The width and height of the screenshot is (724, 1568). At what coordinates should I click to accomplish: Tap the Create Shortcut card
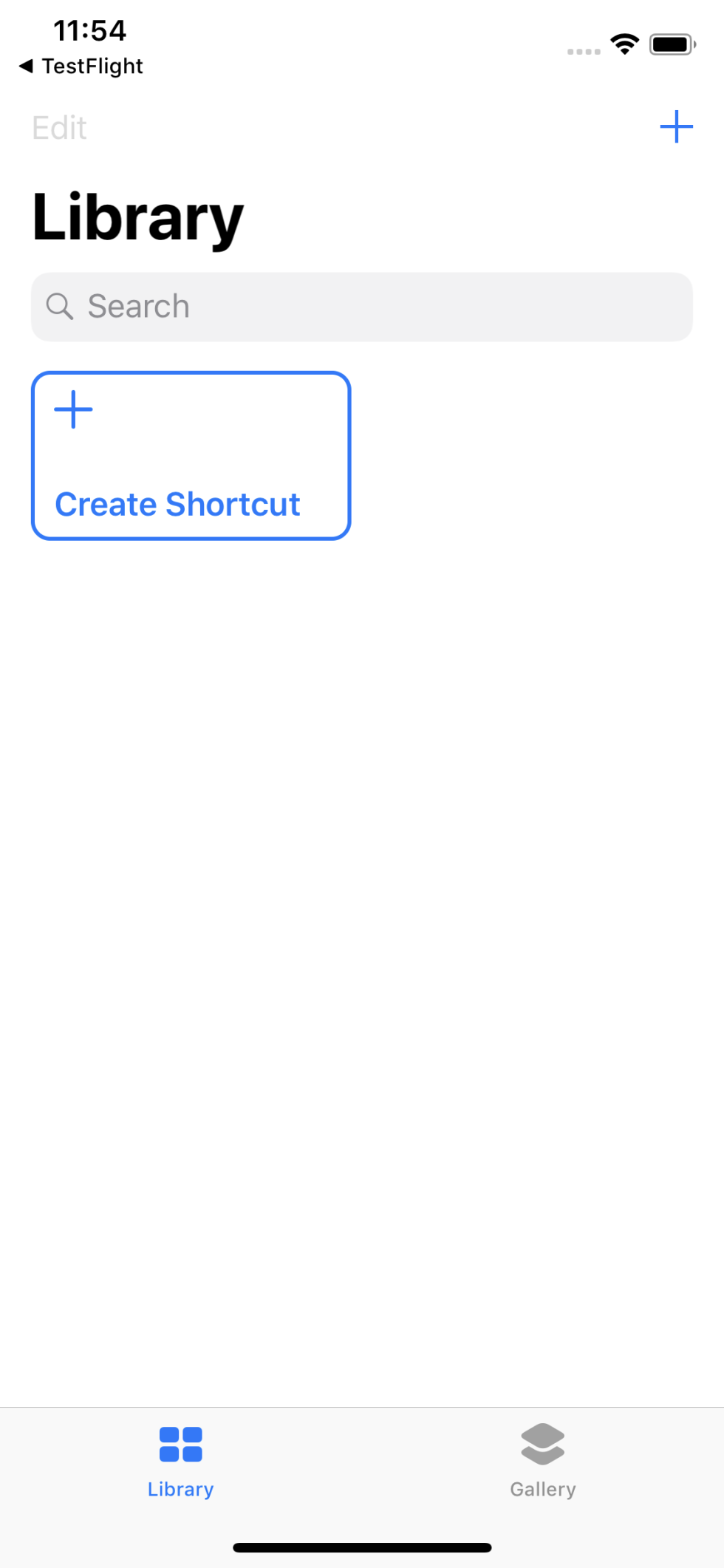point(190,454)
